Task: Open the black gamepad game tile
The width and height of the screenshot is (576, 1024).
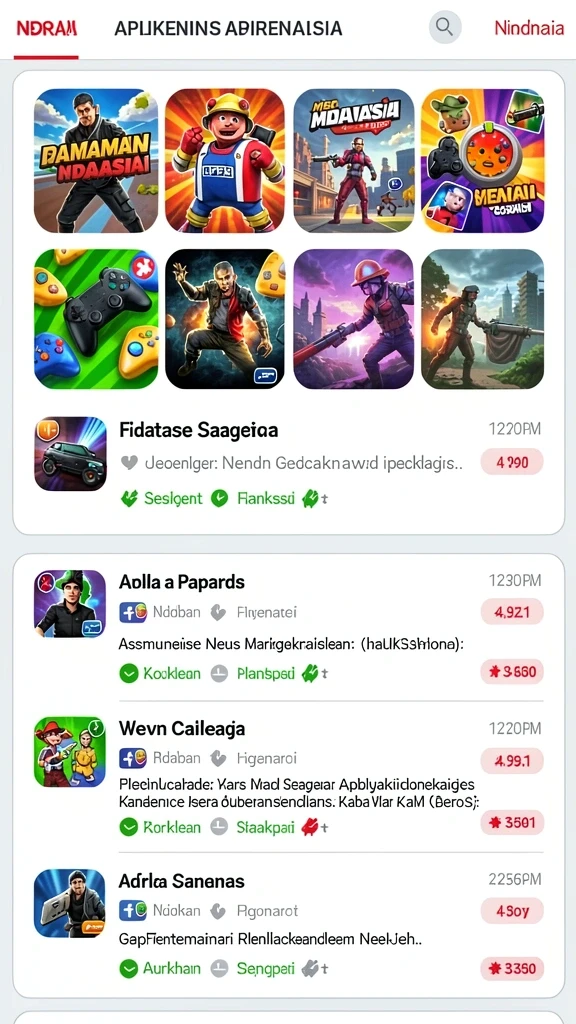Action: pyautogui.click(x=96, y=319)
